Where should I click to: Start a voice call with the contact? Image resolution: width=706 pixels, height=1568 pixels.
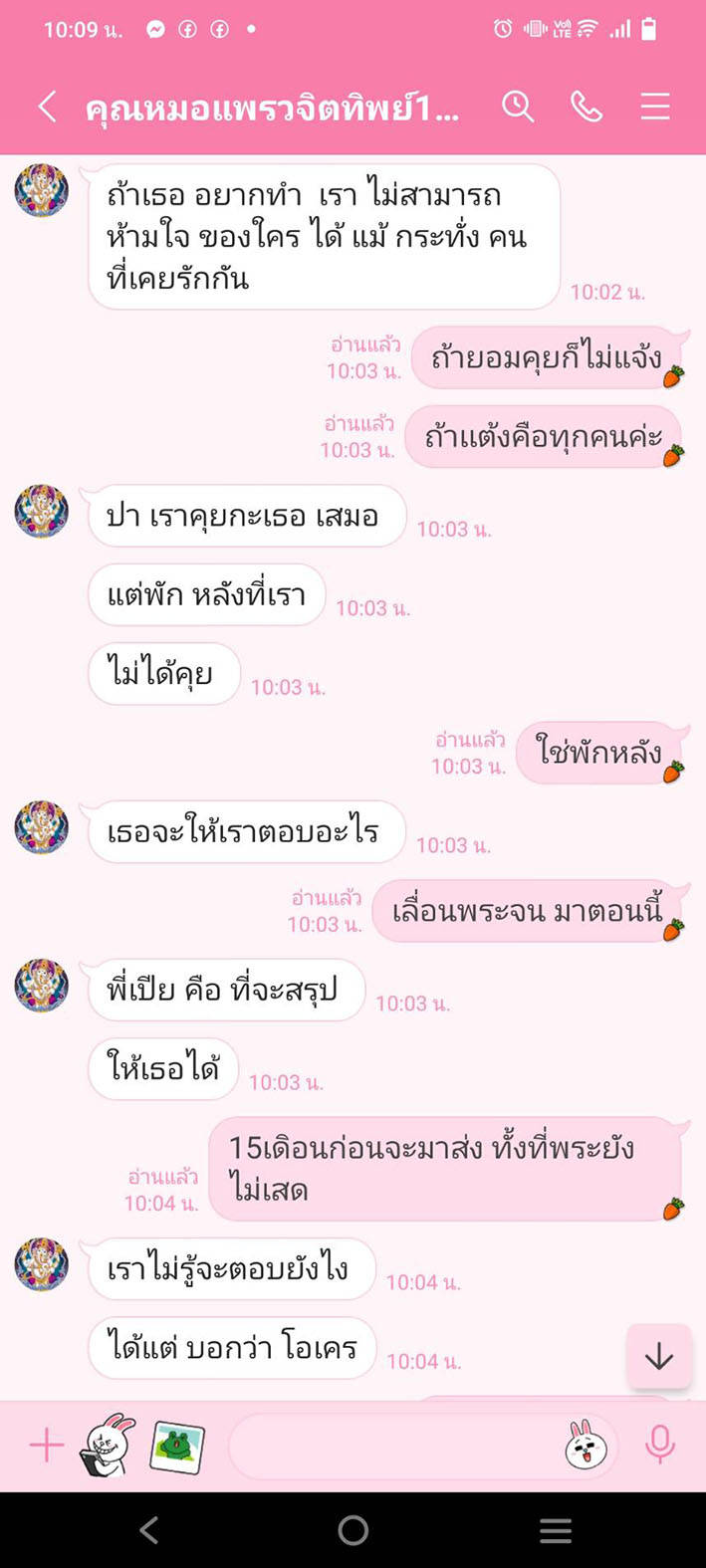(587, 107)
